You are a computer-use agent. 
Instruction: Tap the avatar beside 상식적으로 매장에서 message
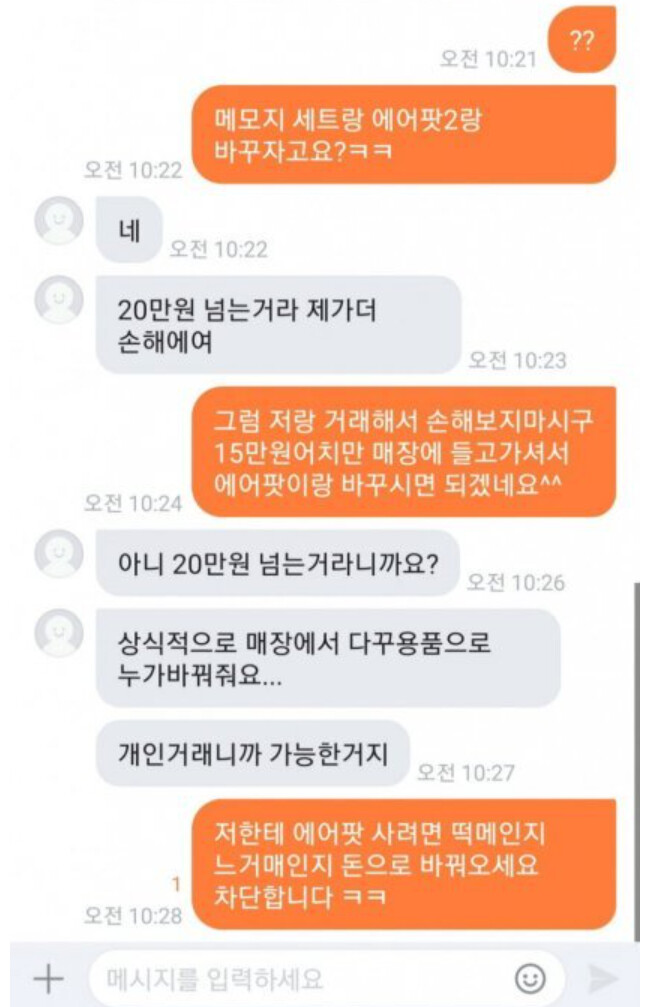[59, 632]
